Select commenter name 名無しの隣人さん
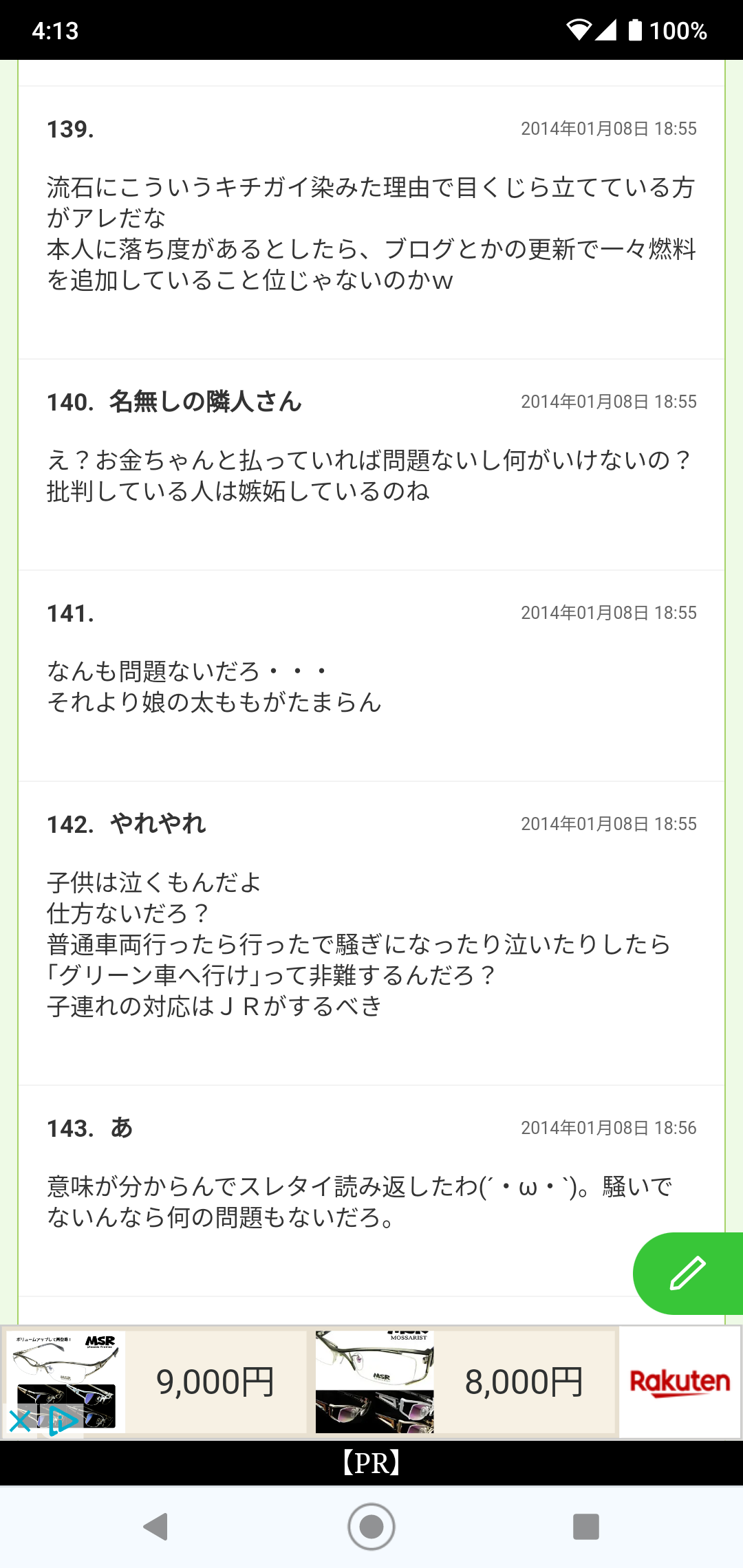Image resolution: width=743 pixels, height=1568 pixels. (x=204, y=400)
